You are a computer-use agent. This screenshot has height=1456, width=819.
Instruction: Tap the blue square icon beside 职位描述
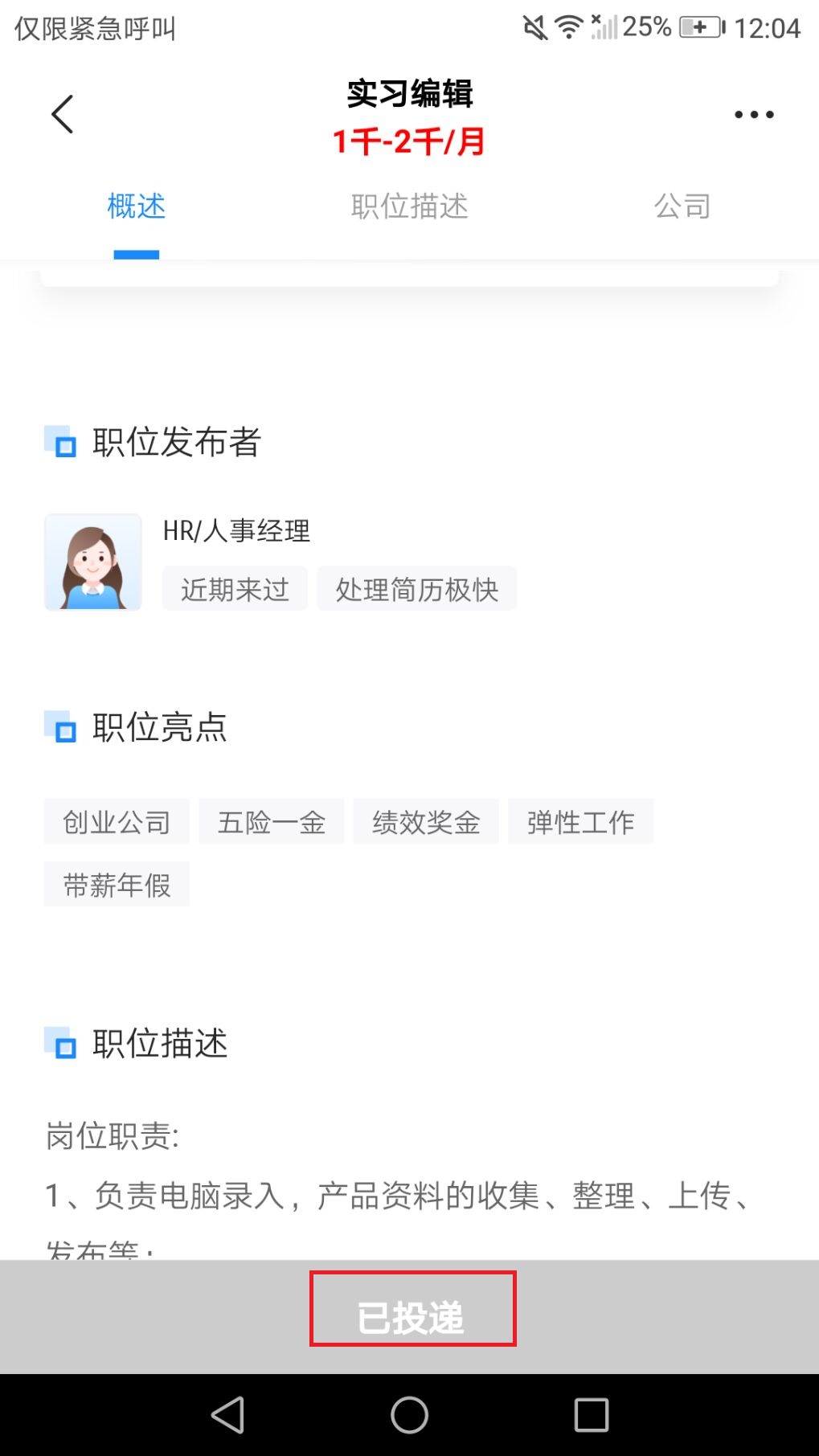point(61,1046)
